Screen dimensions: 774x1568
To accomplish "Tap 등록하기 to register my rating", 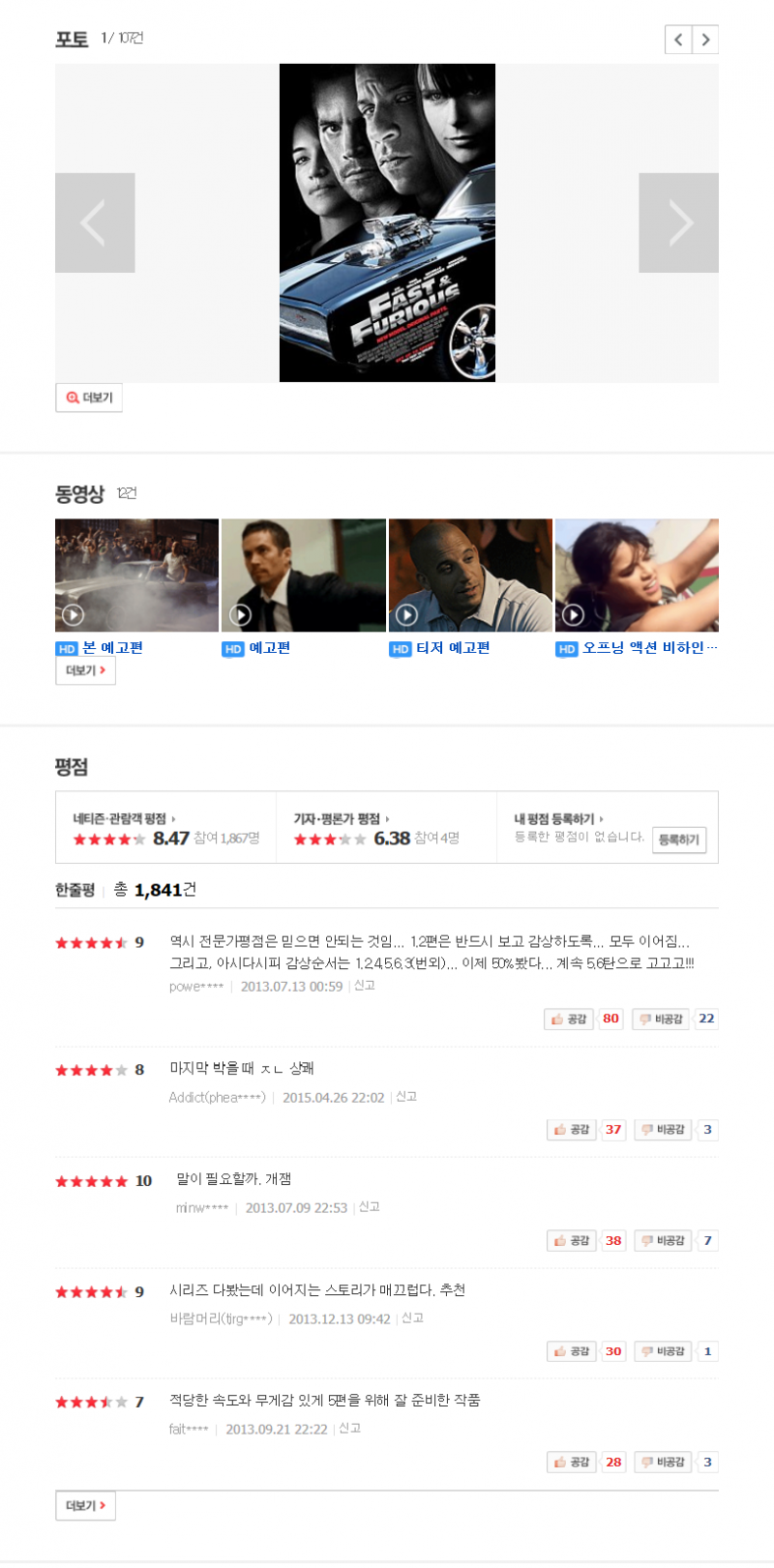I will [x=679, y=840].
